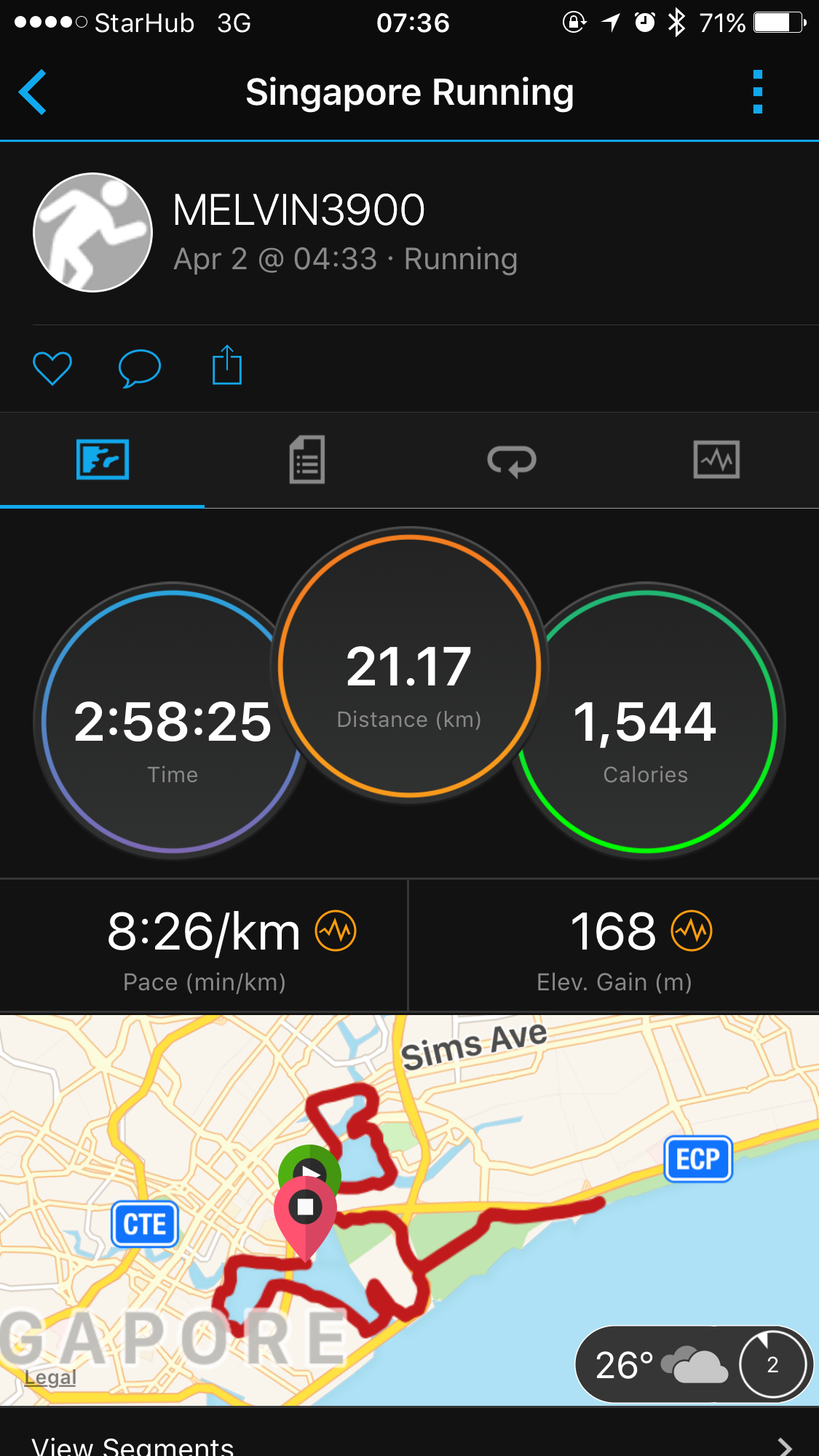This screenshot has width=819, height=1456.
Task: Switch to the charts tab
Action: tap(717, 460)
